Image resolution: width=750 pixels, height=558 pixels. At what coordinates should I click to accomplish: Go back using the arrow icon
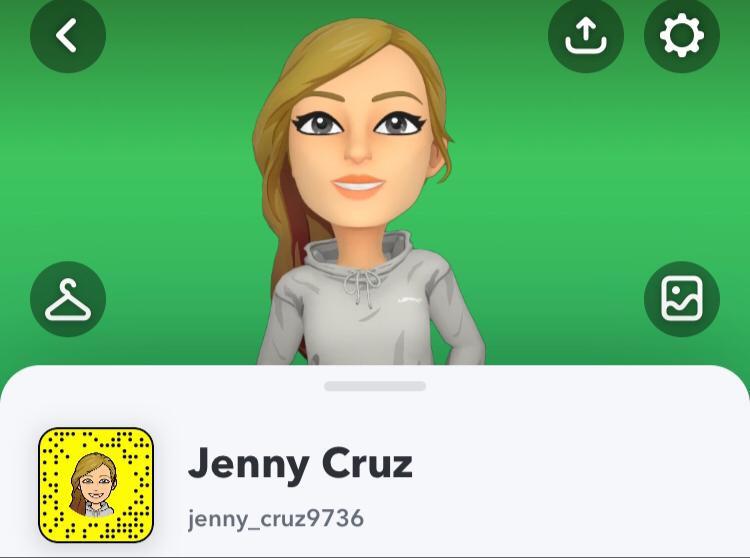67,37
